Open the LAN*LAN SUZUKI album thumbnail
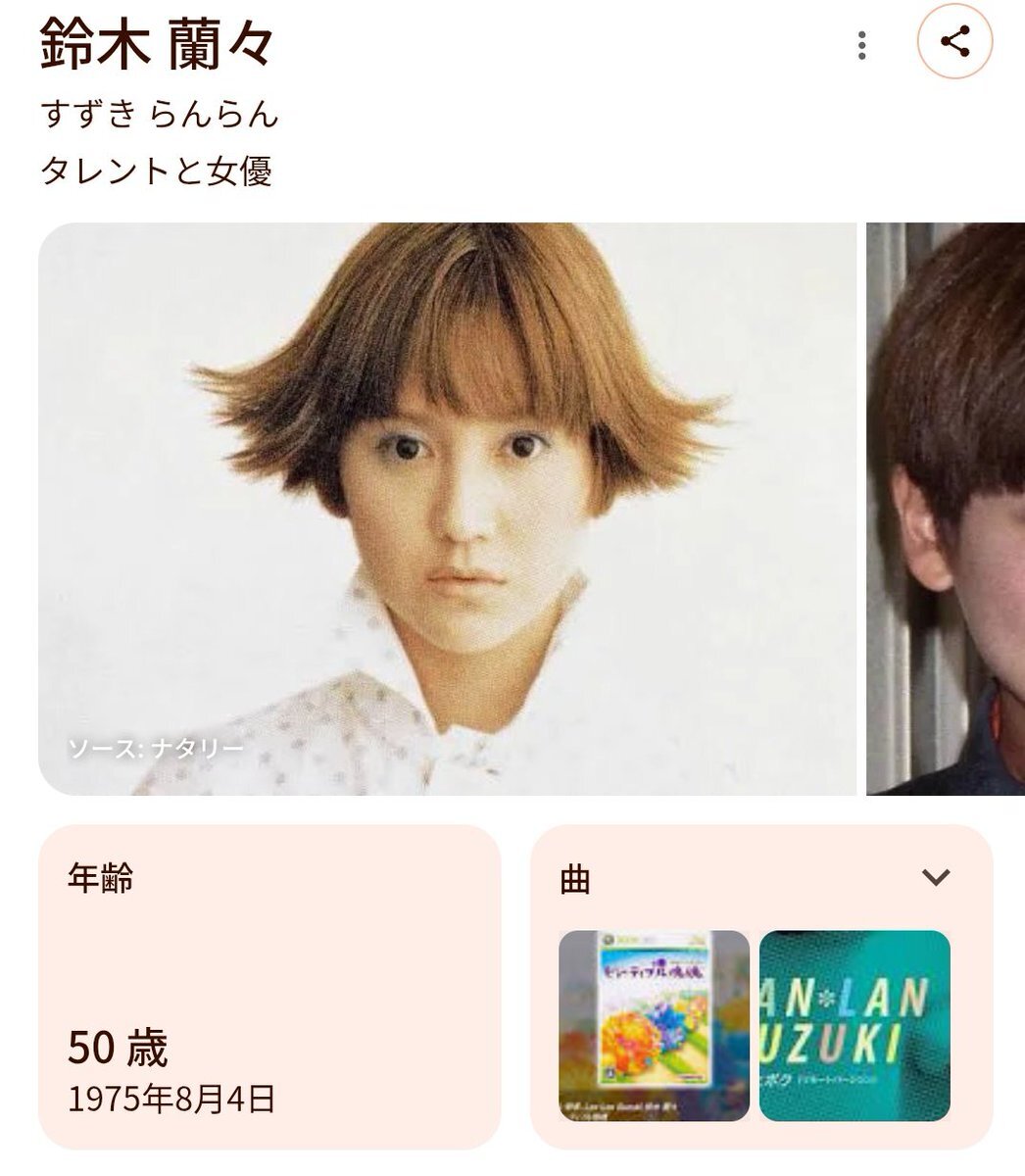1025x1176 pixels. [x=854, y=1025]
